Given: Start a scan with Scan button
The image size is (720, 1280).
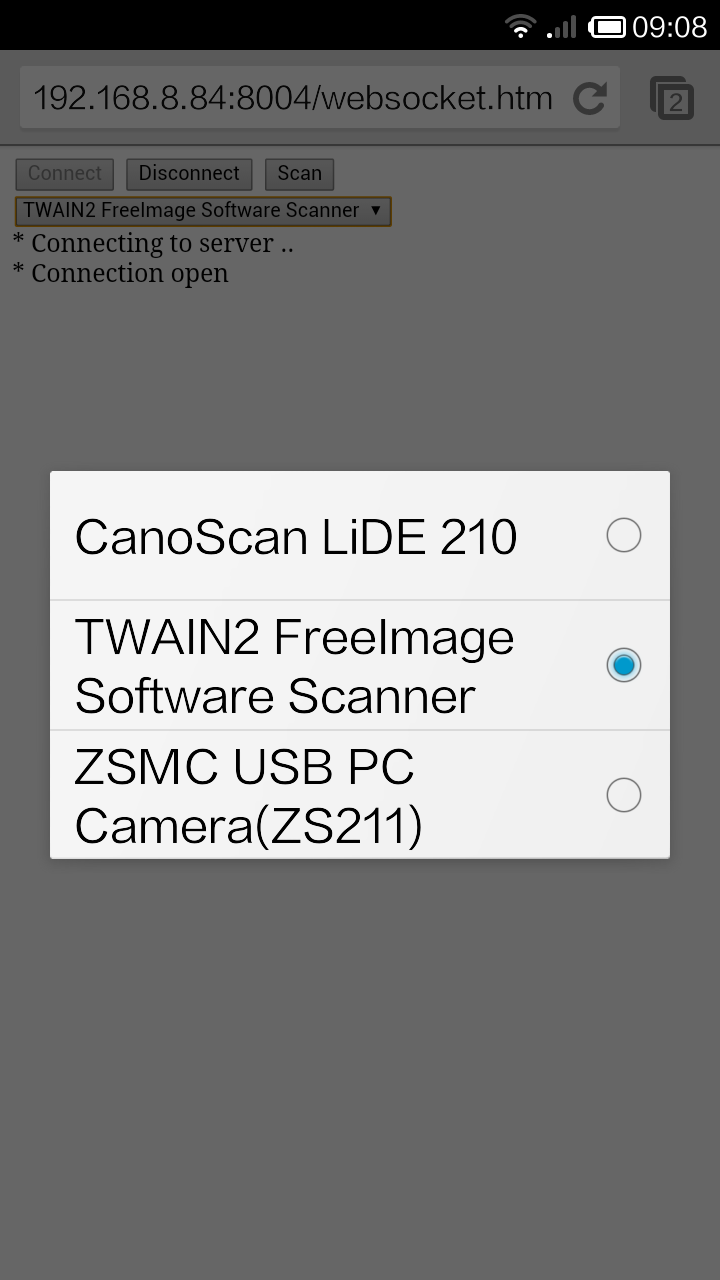Looking at the screenshot, I should click(x=299, y=174).
